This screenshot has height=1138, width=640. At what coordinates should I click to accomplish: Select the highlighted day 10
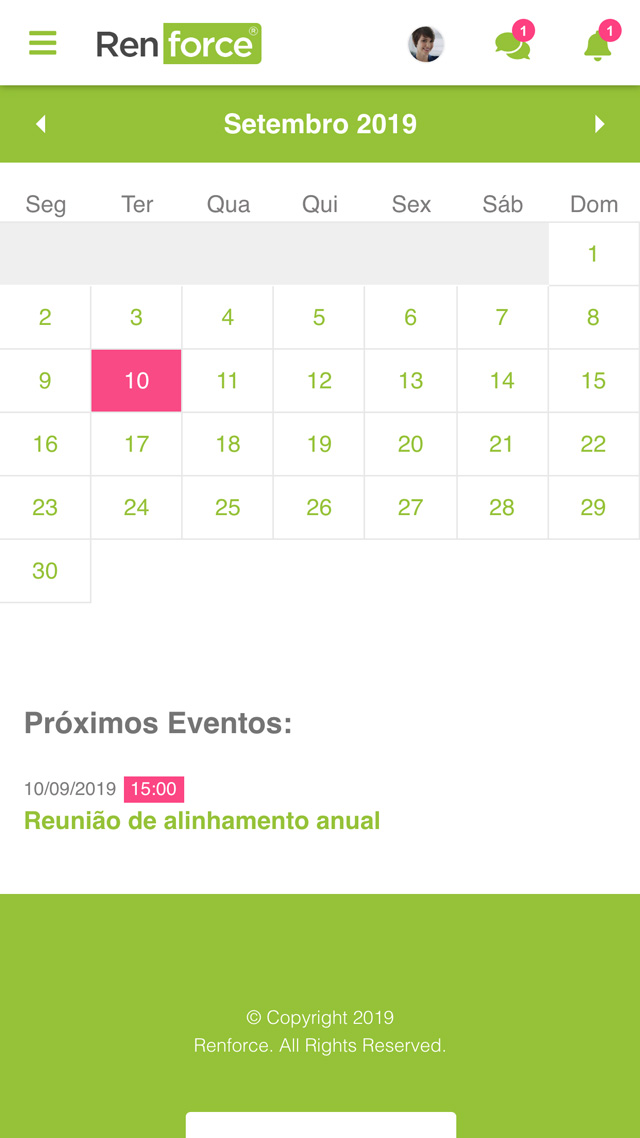click(x=136, y=381)
